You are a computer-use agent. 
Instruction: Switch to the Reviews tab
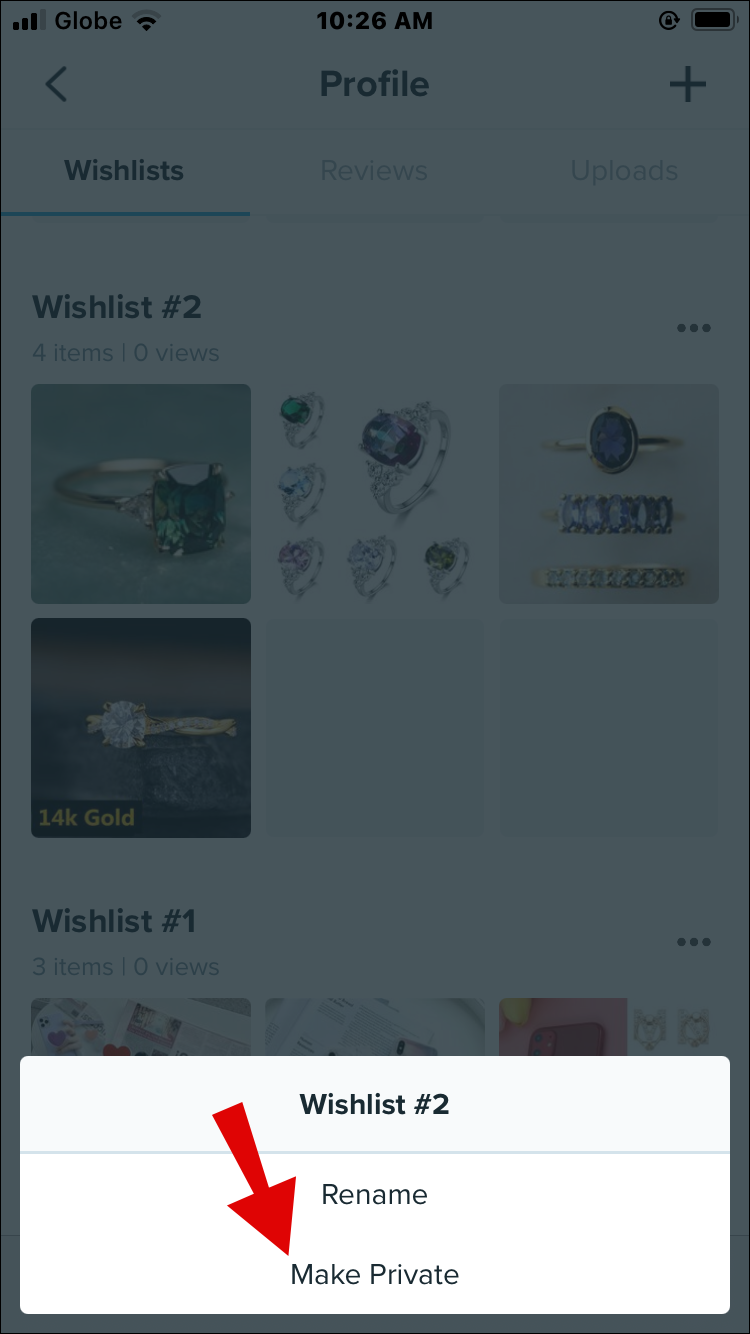pos(374,171)
